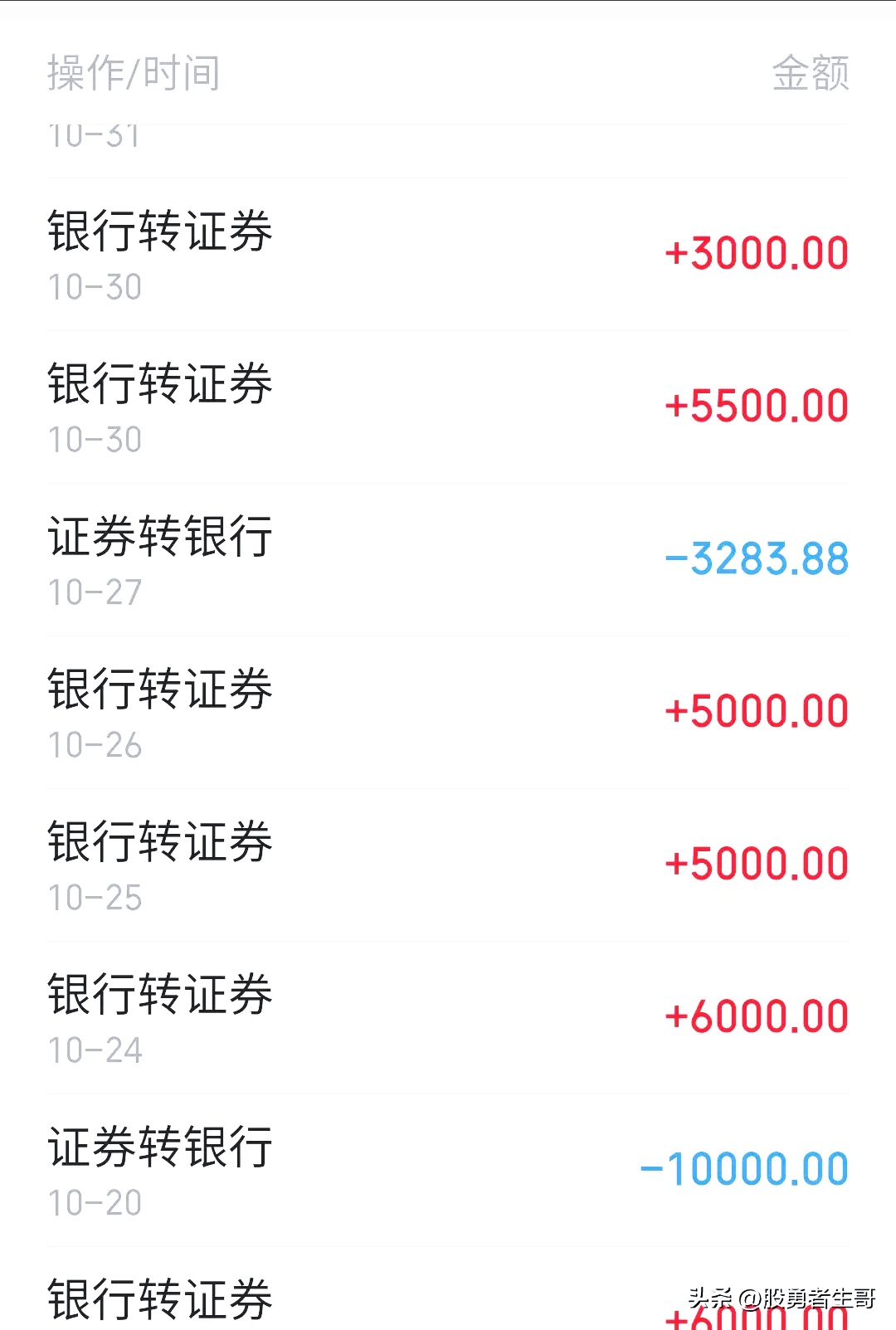This screenshot has height=1330, width=896.
Task: Click the red amount +5000.00 on 10-26
Action: [x=755, y=711]
